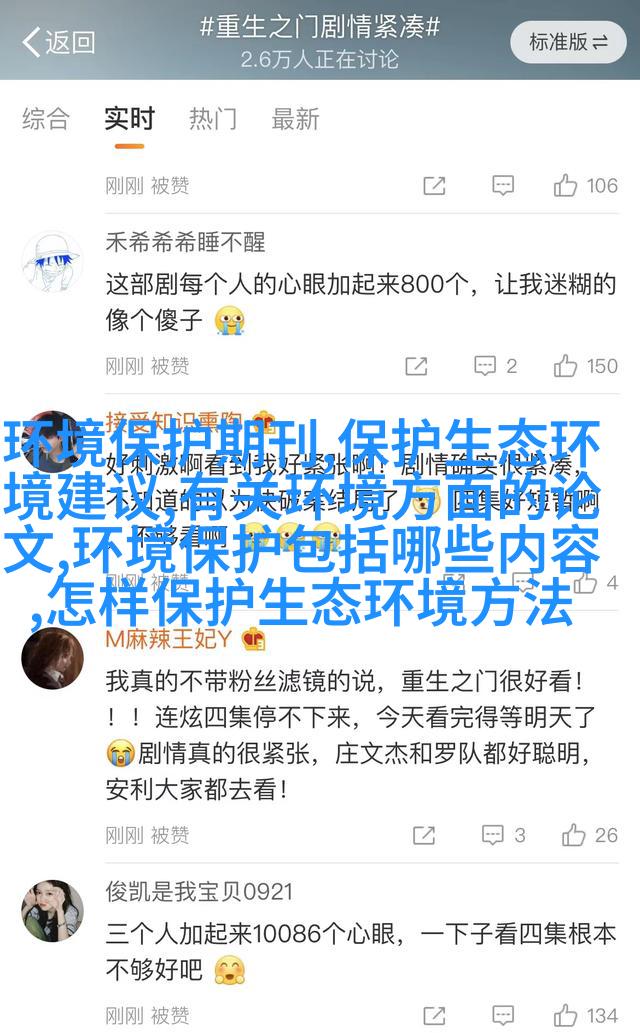Like 俊凯是我宝贝0921's post with 134 likes
Viewport: 640px width, 1033px height.
(x=585, y=1015)
